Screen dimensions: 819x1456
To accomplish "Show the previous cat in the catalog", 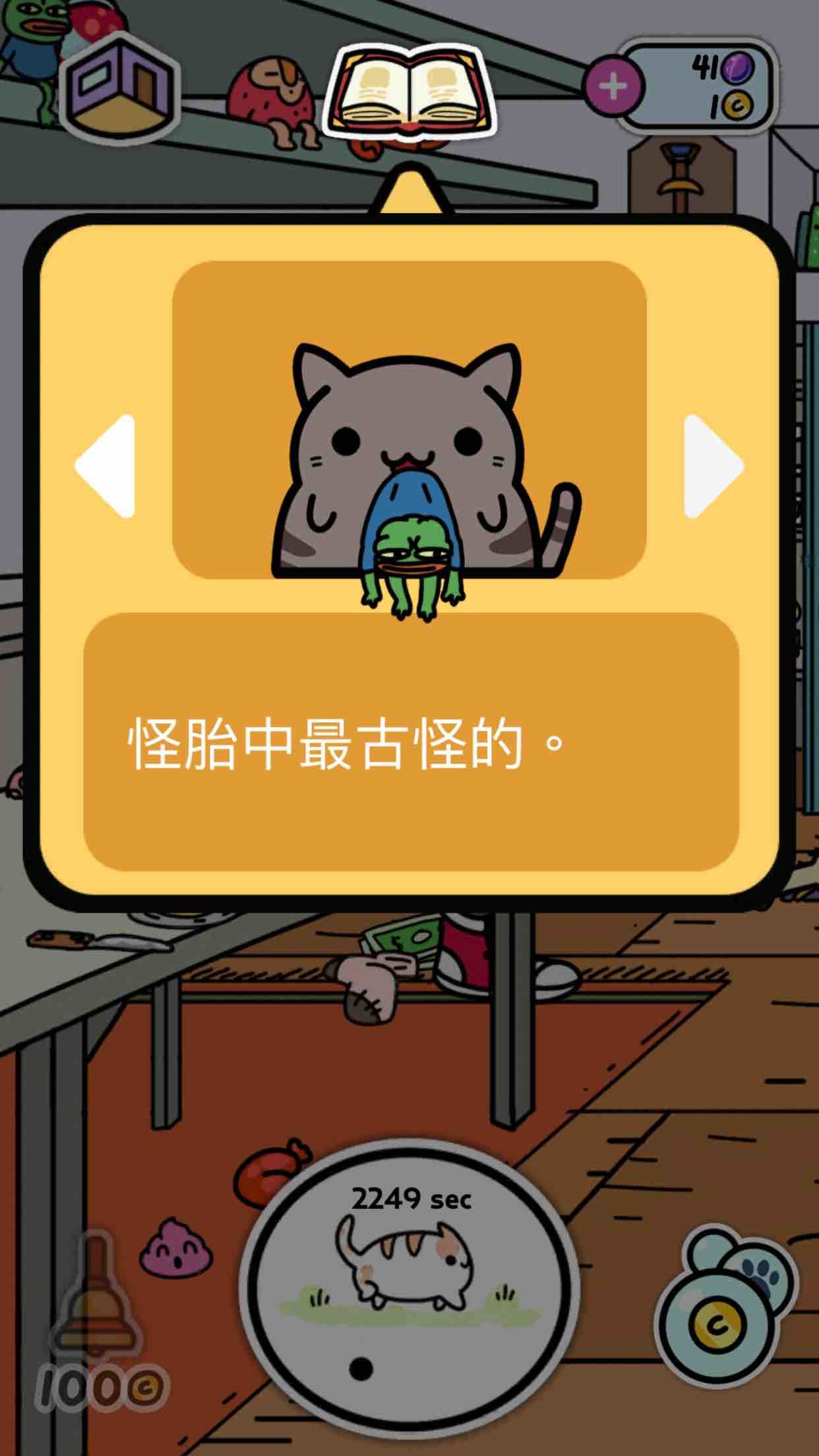I will 106,466.
